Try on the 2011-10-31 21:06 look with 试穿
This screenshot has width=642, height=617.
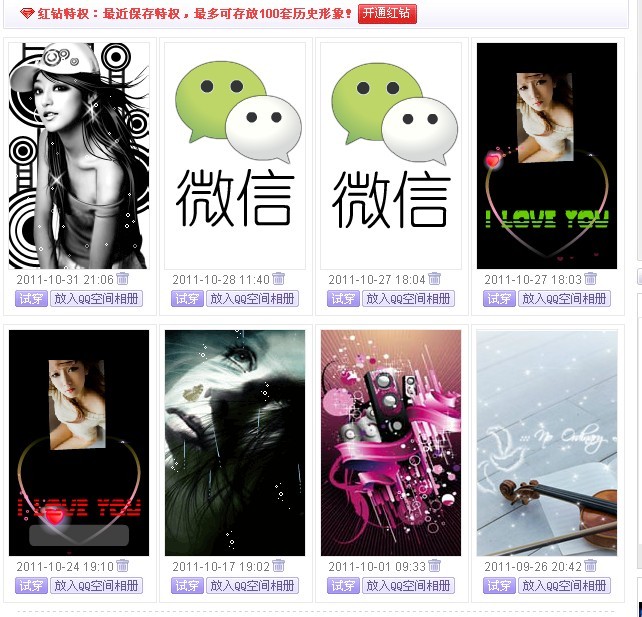(31, 298)
